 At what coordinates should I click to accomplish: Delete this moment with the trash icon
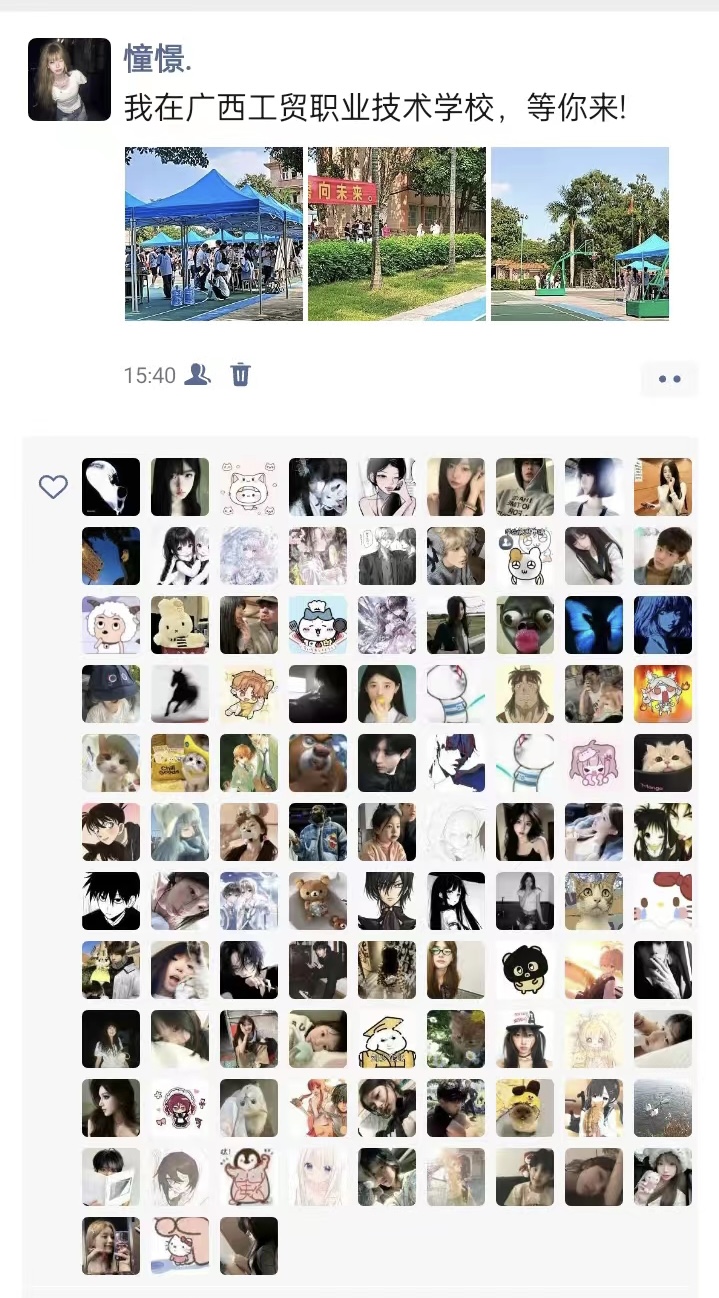241,375
